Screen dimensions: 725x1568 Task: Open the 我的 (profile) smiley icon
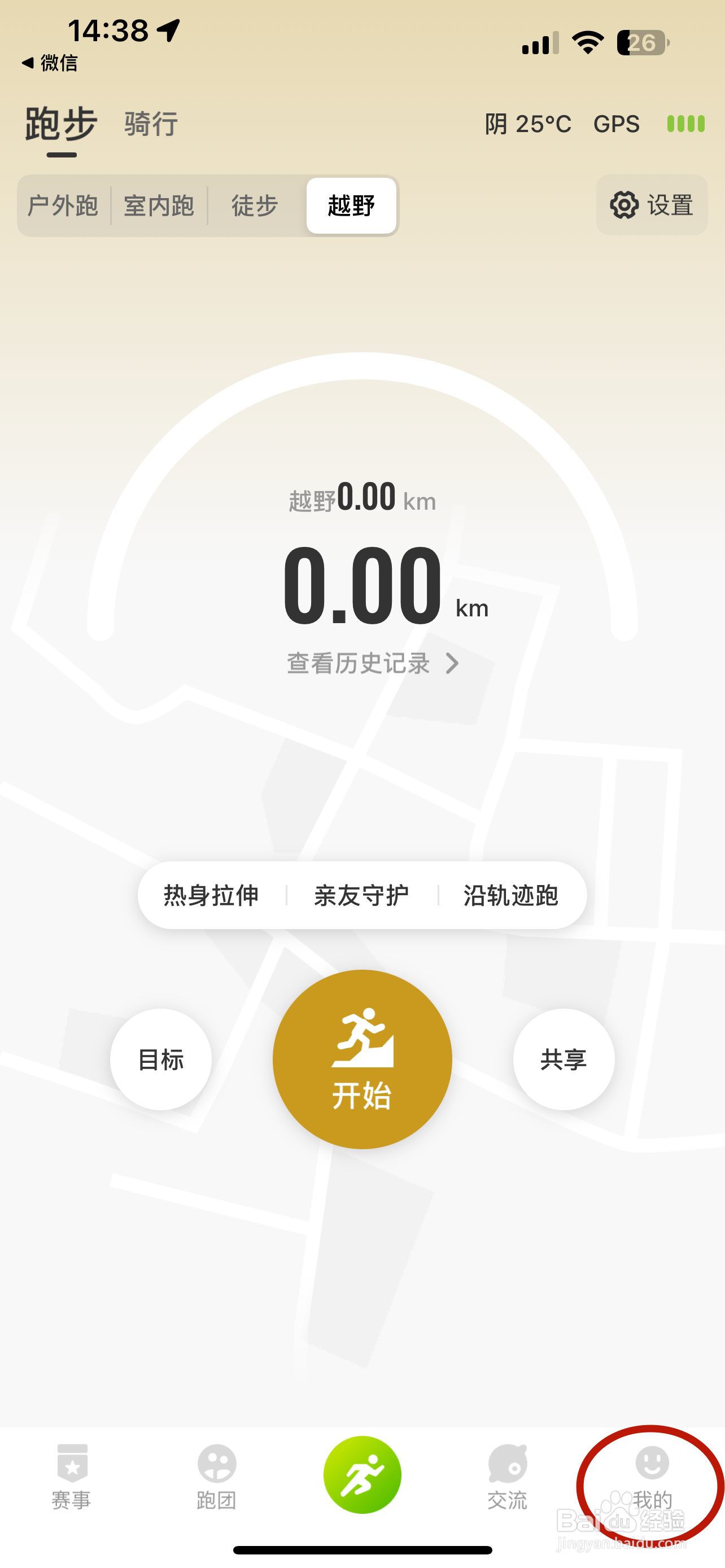[652, 1473]
